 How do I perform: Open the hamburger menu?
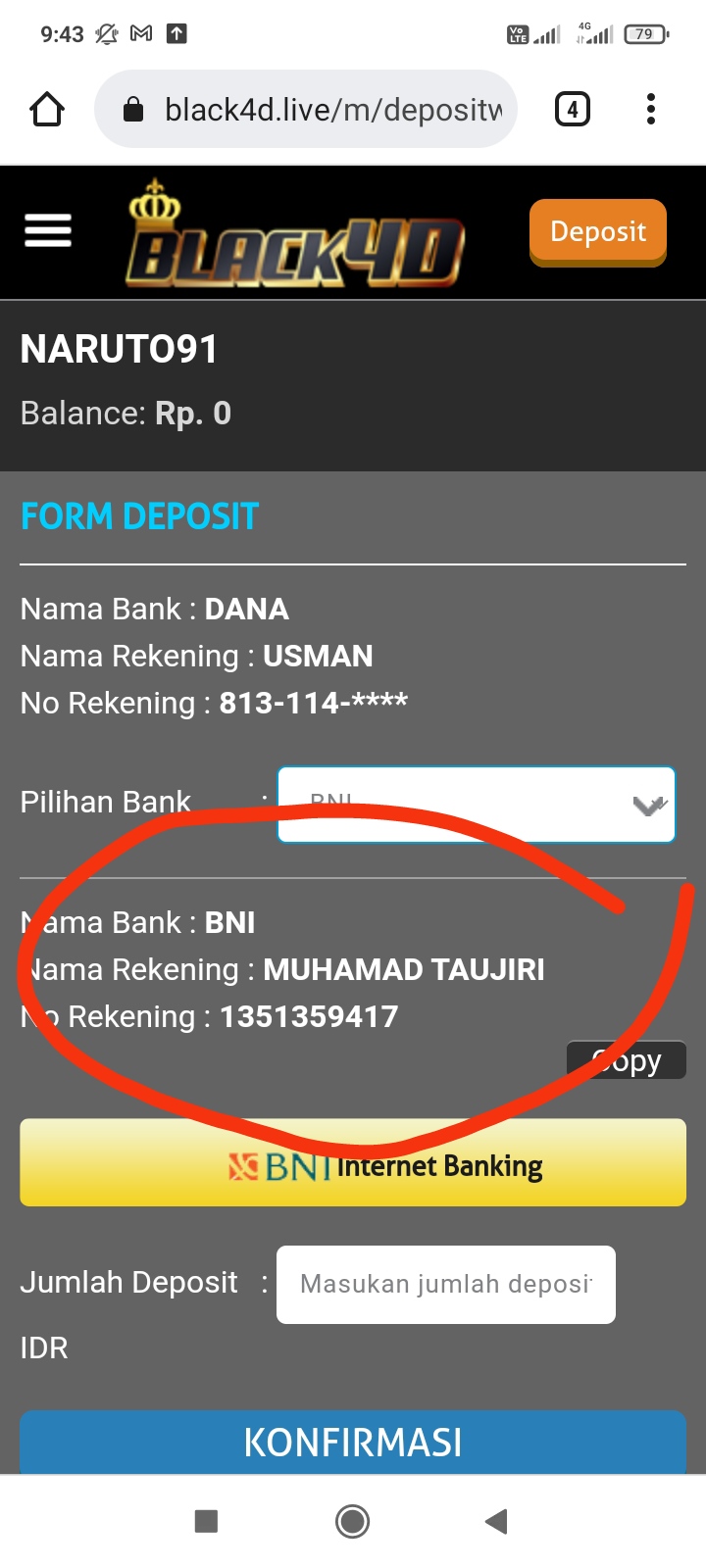[47, 230]
